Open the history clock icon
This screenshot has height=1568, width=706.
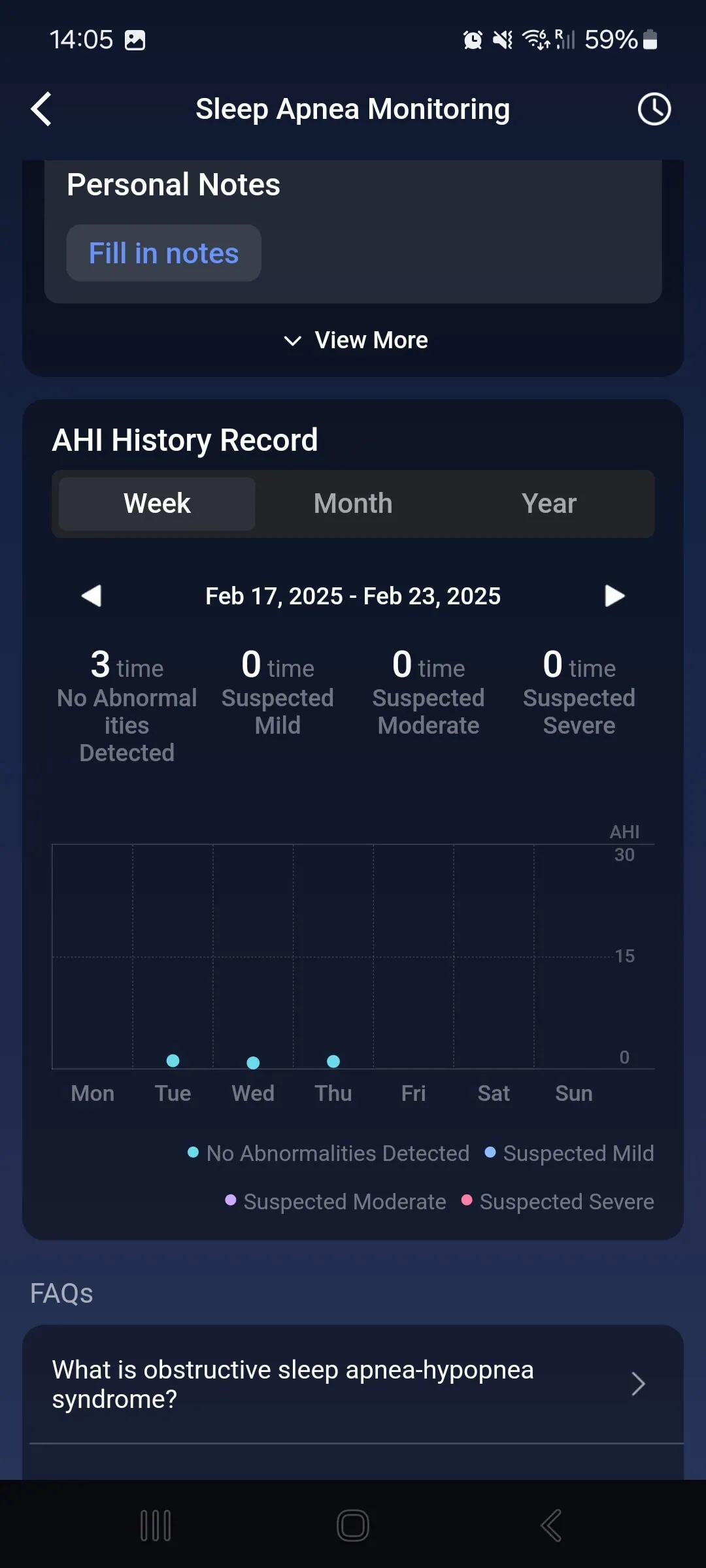(654, 109)
